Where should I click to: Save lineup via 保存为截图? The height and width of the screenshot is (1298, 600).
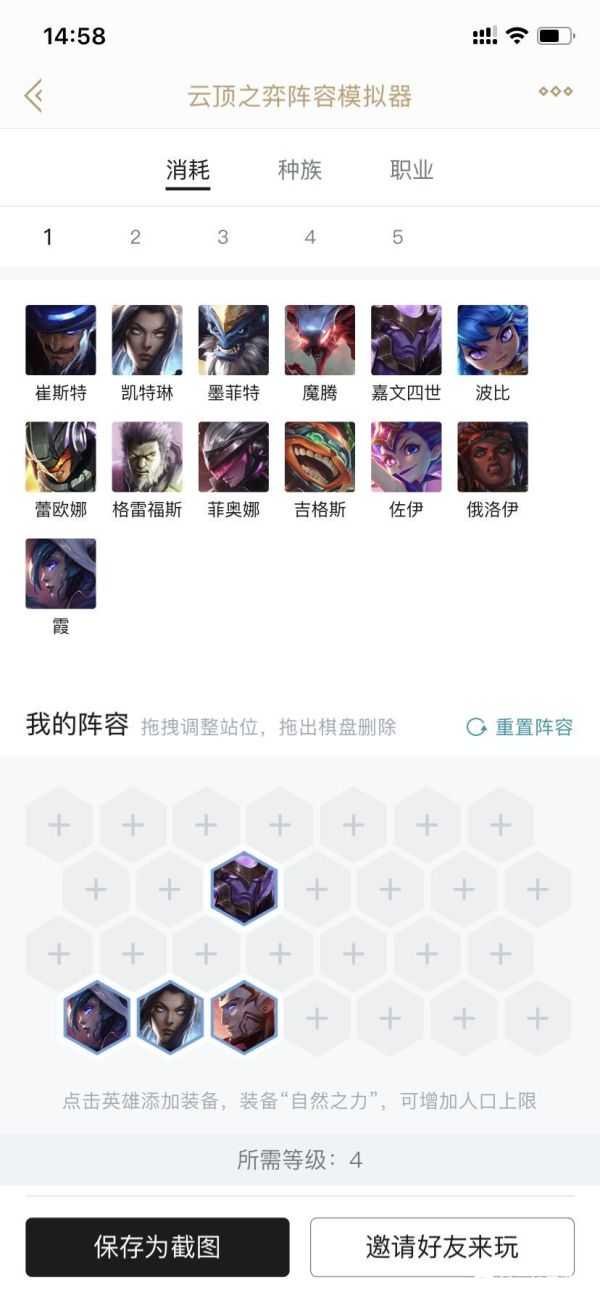tap(157, 1246)
